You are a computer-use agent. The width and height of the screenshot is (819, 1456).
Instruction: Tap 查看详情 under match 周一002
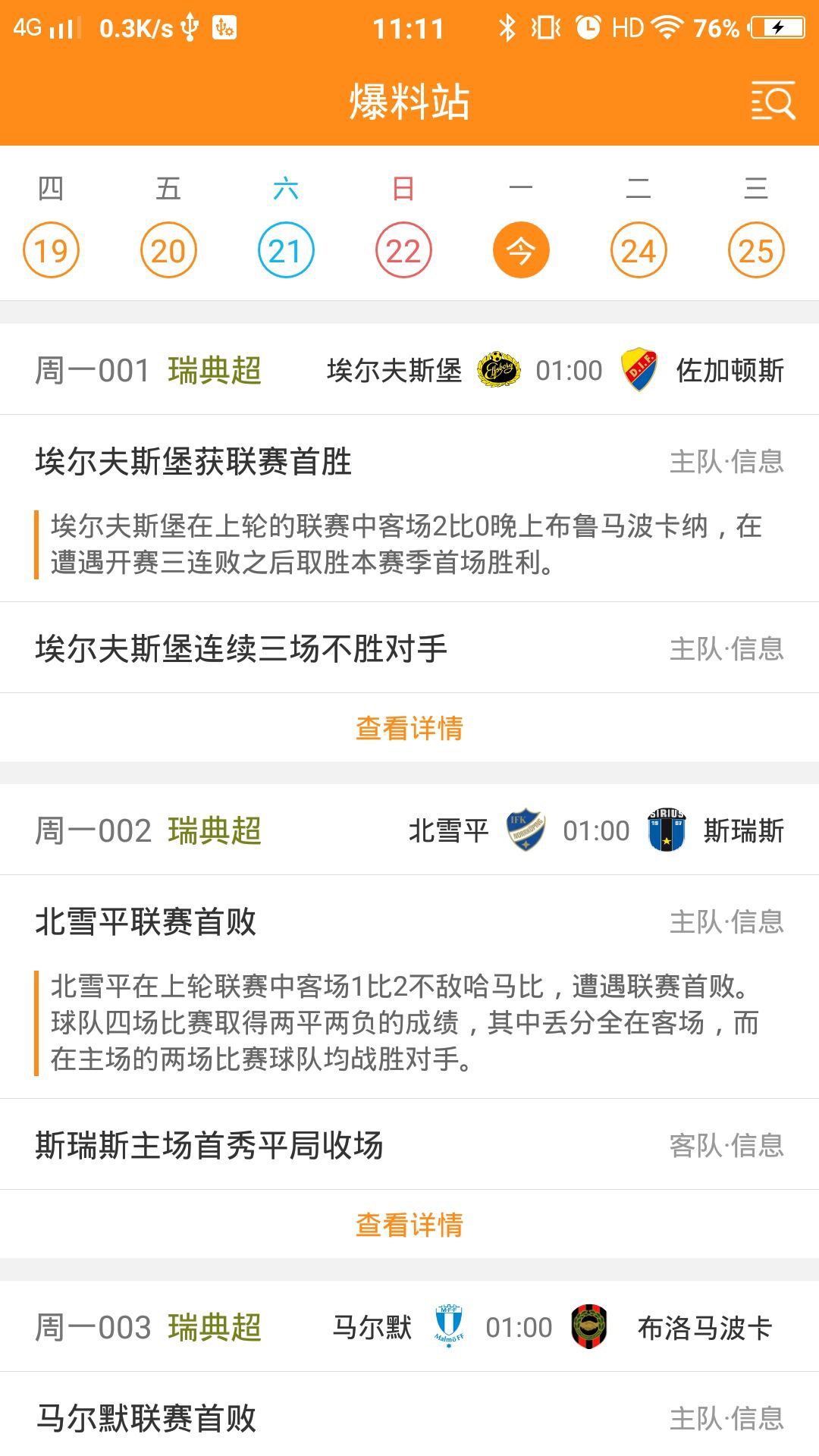[409, 1225]
